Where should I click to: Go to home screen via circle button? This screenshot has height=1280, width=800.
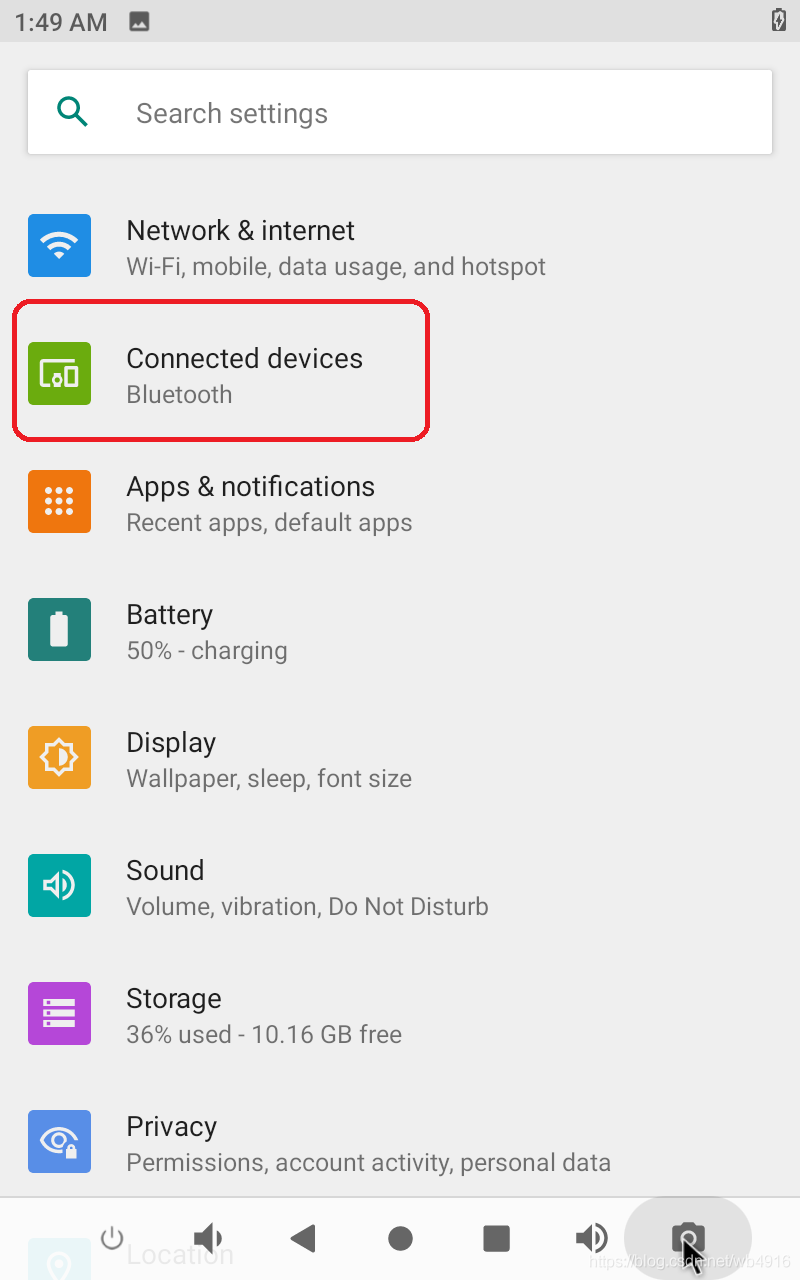tap(400, 1239)
